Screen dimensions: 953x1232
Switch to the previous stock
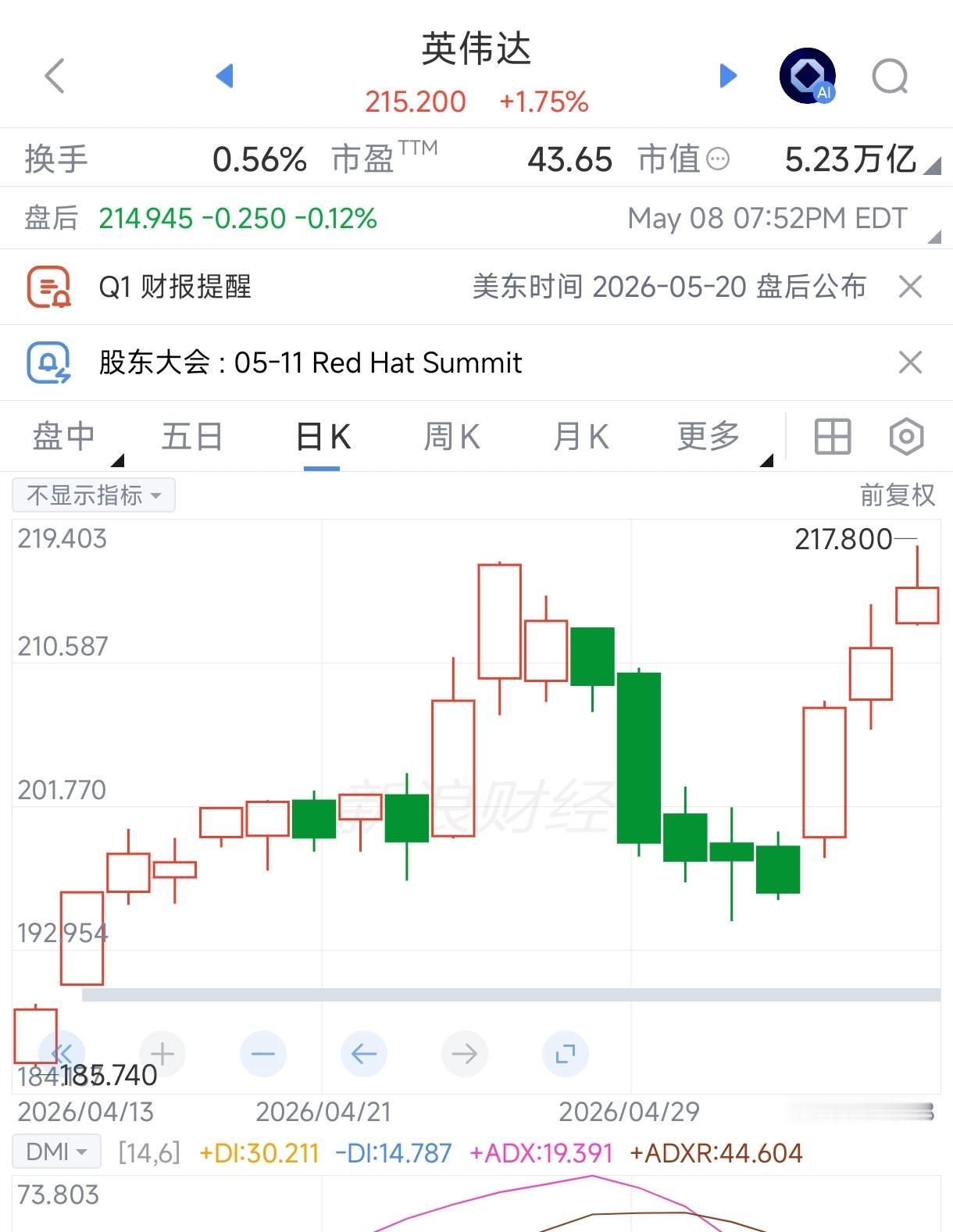pos(224,76)
